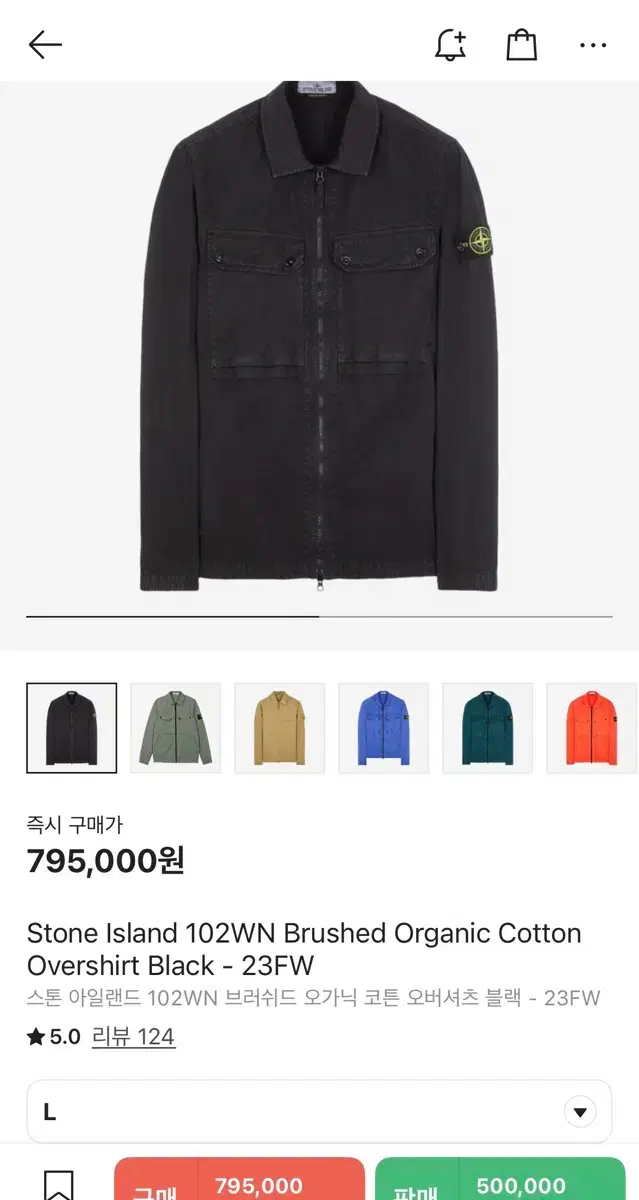Select the black overshirt thumbnail

pos(72,728)
